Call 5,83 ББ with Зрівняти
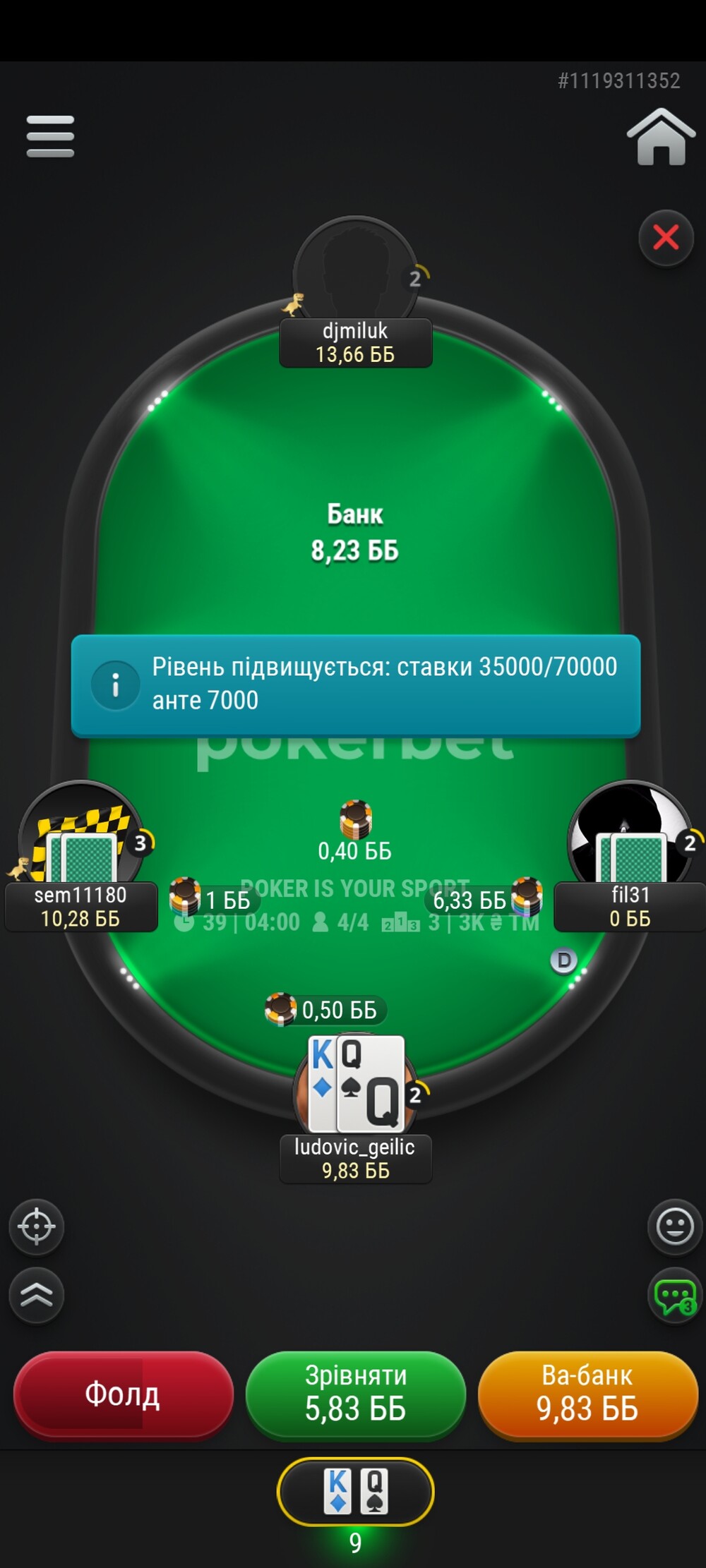 pyautogui.click(x=356, y=1395)
